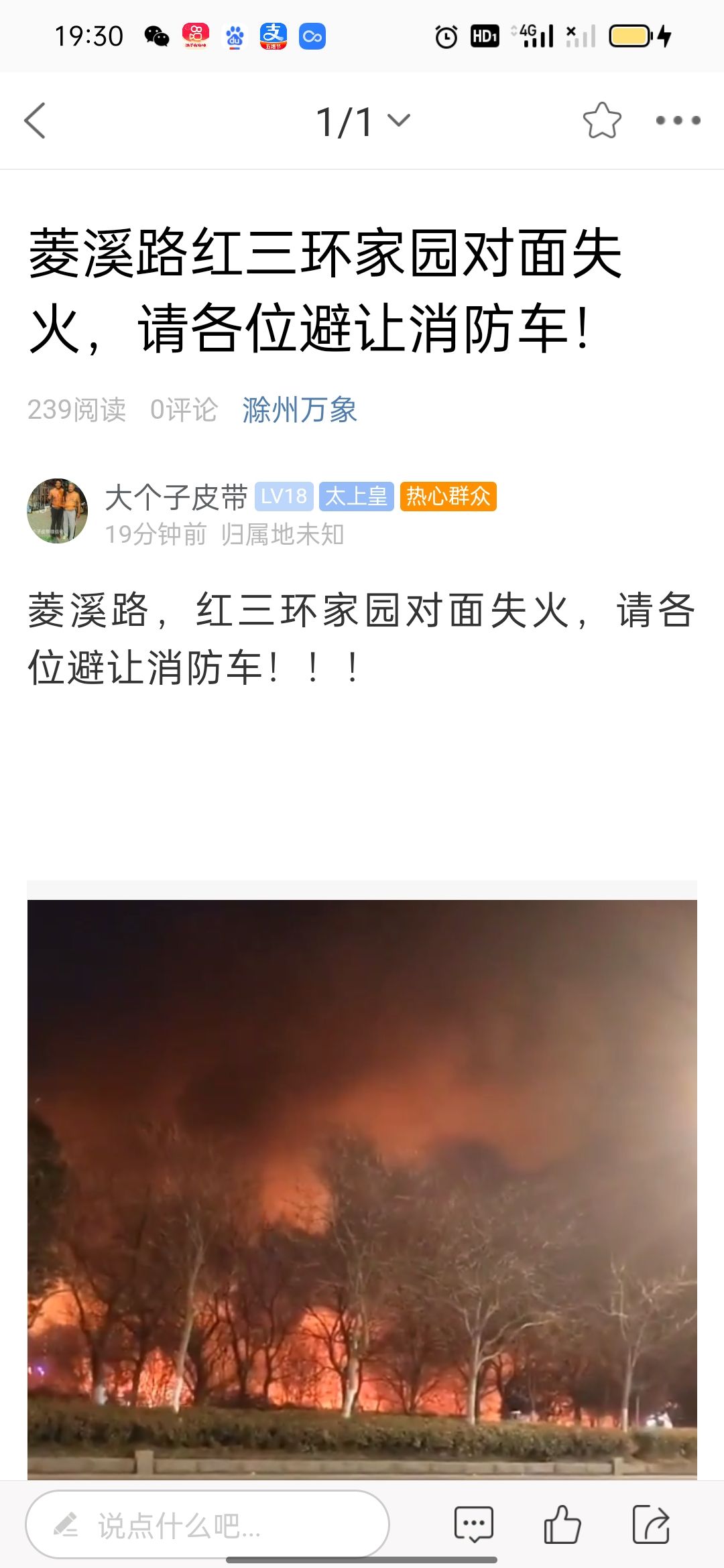Go back using the top-left arrow
The height and width of the screenshot is (1568, 724).
(x=35, y=121)
